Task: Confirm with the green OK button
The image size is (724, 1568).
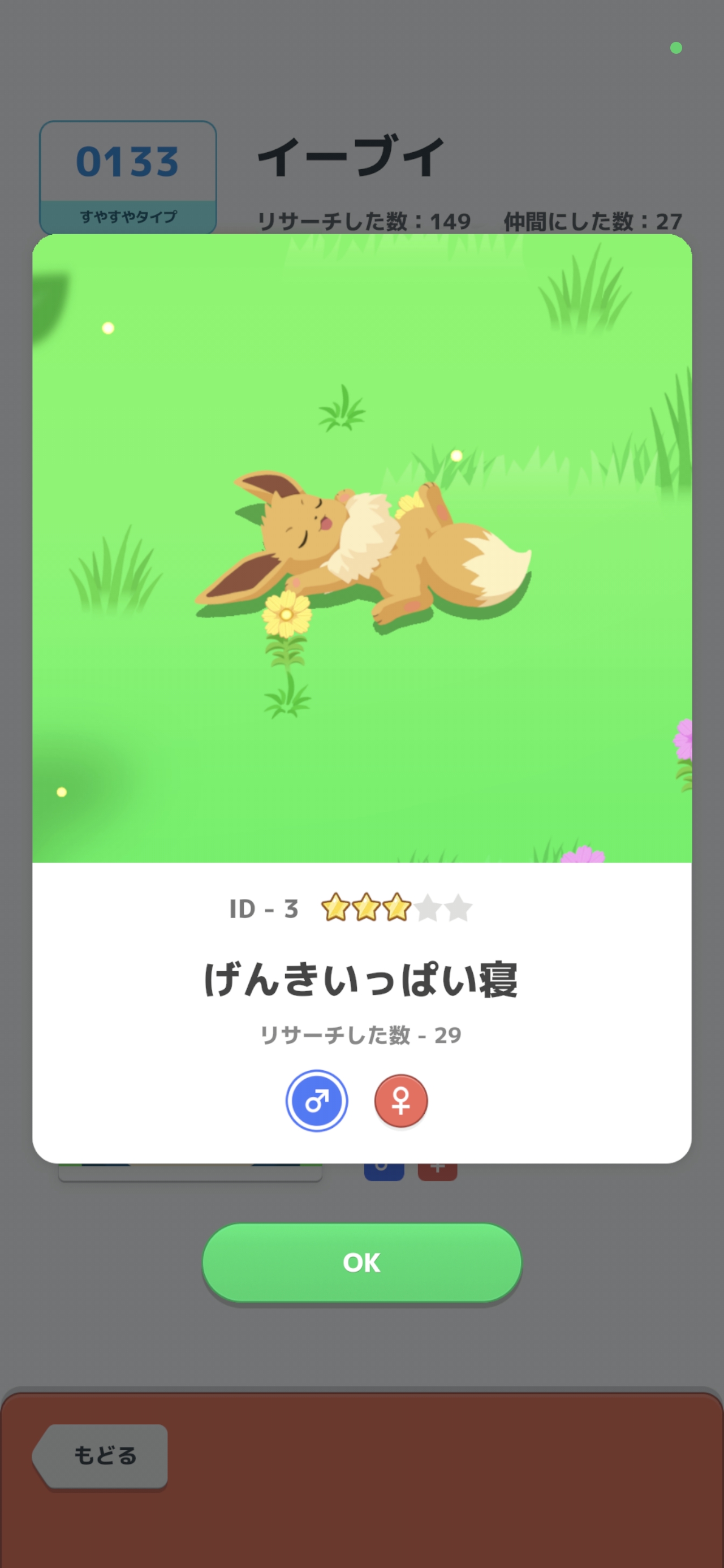Action: coord(361,1263)
